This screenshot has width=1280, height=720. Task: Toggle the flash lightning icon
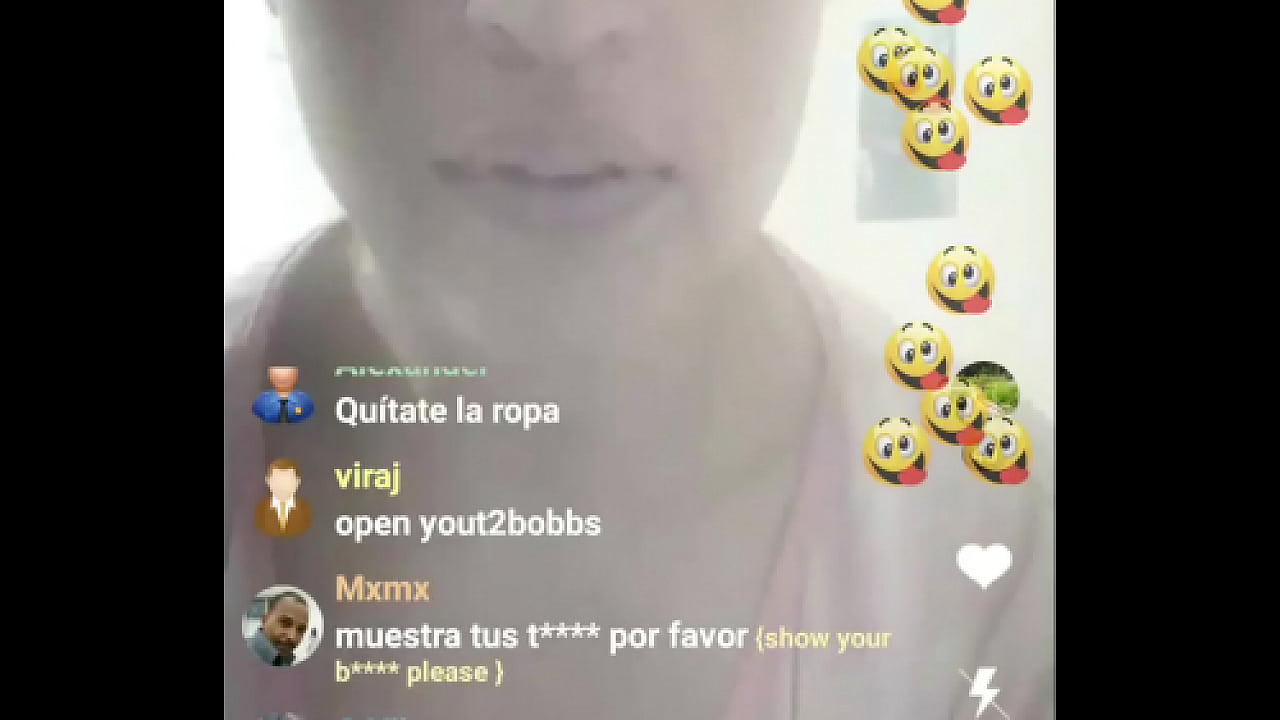tap(984, 691)
